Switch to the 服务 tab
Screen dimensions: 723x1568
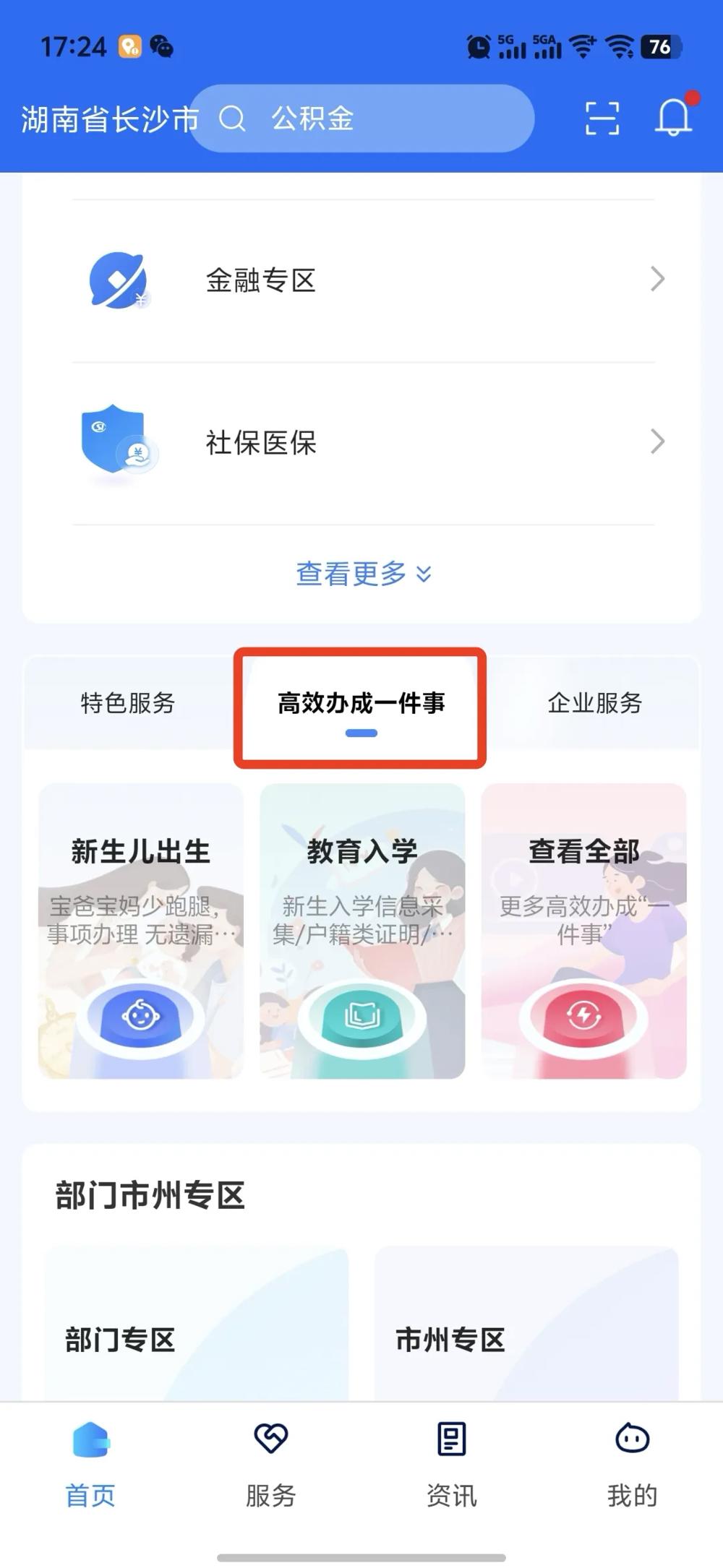pos(271,1465)
